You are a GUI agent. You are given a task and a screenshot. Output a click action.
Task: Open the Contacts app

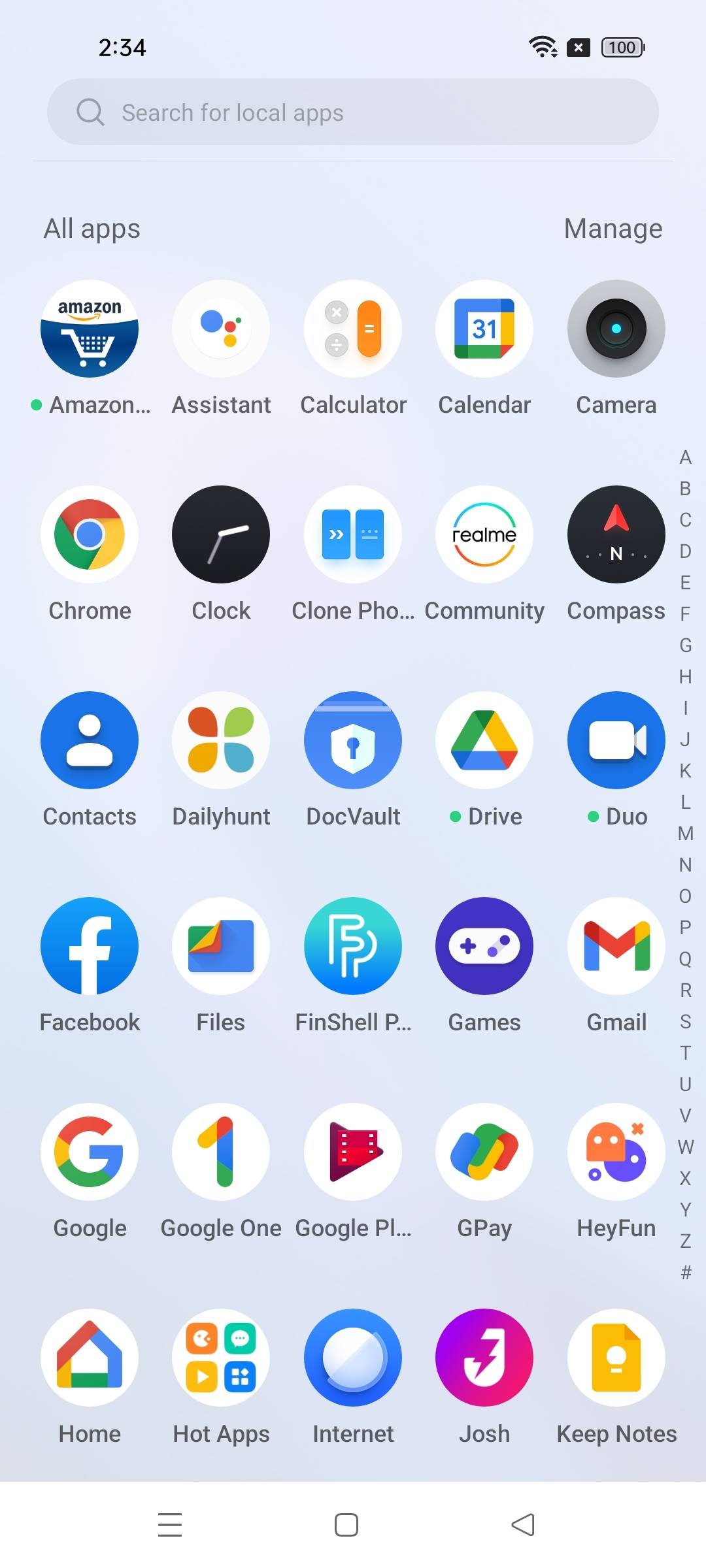point(90,740)
